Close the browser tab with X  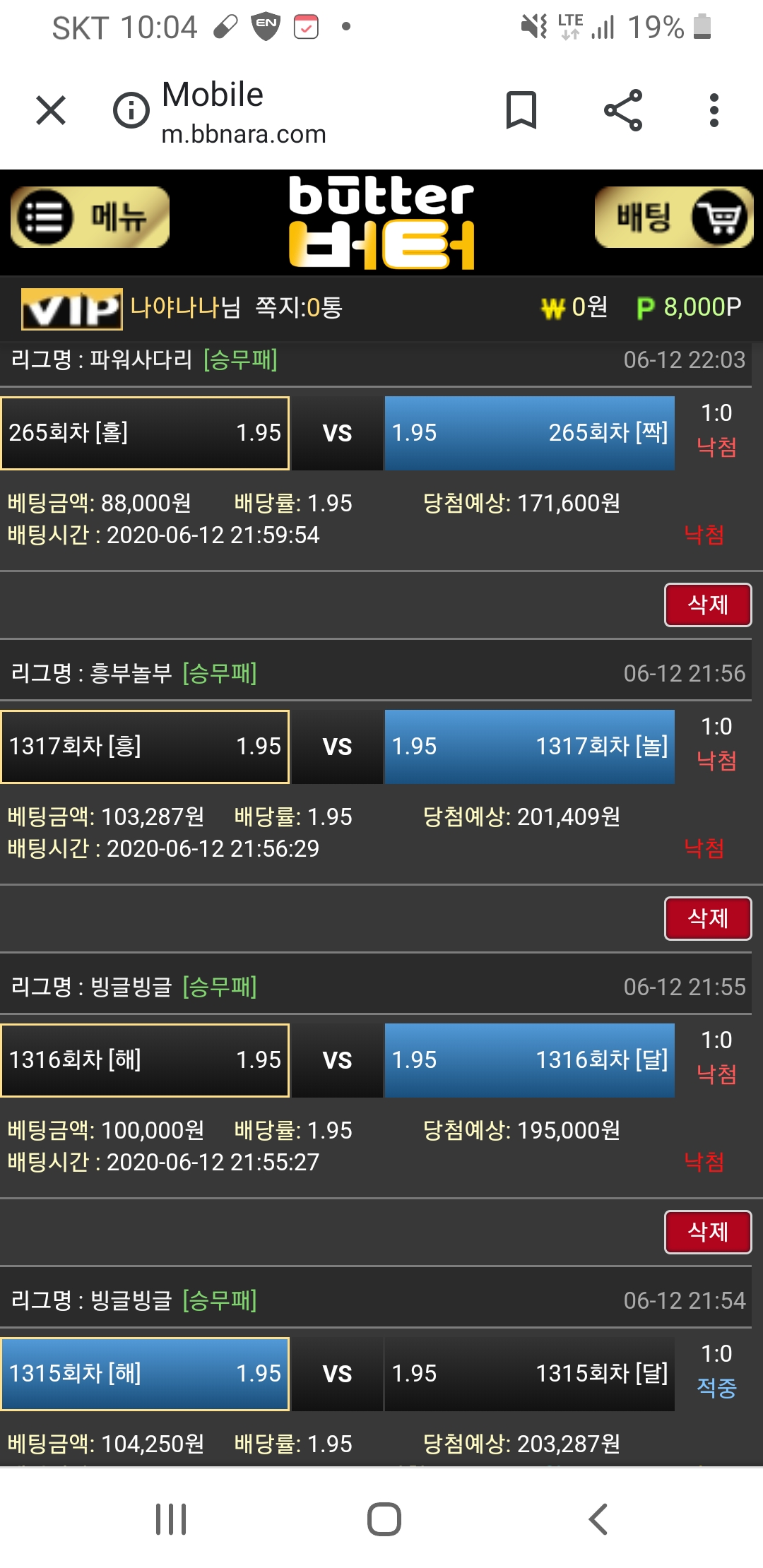pyautogui.click(x=51, y=110)
